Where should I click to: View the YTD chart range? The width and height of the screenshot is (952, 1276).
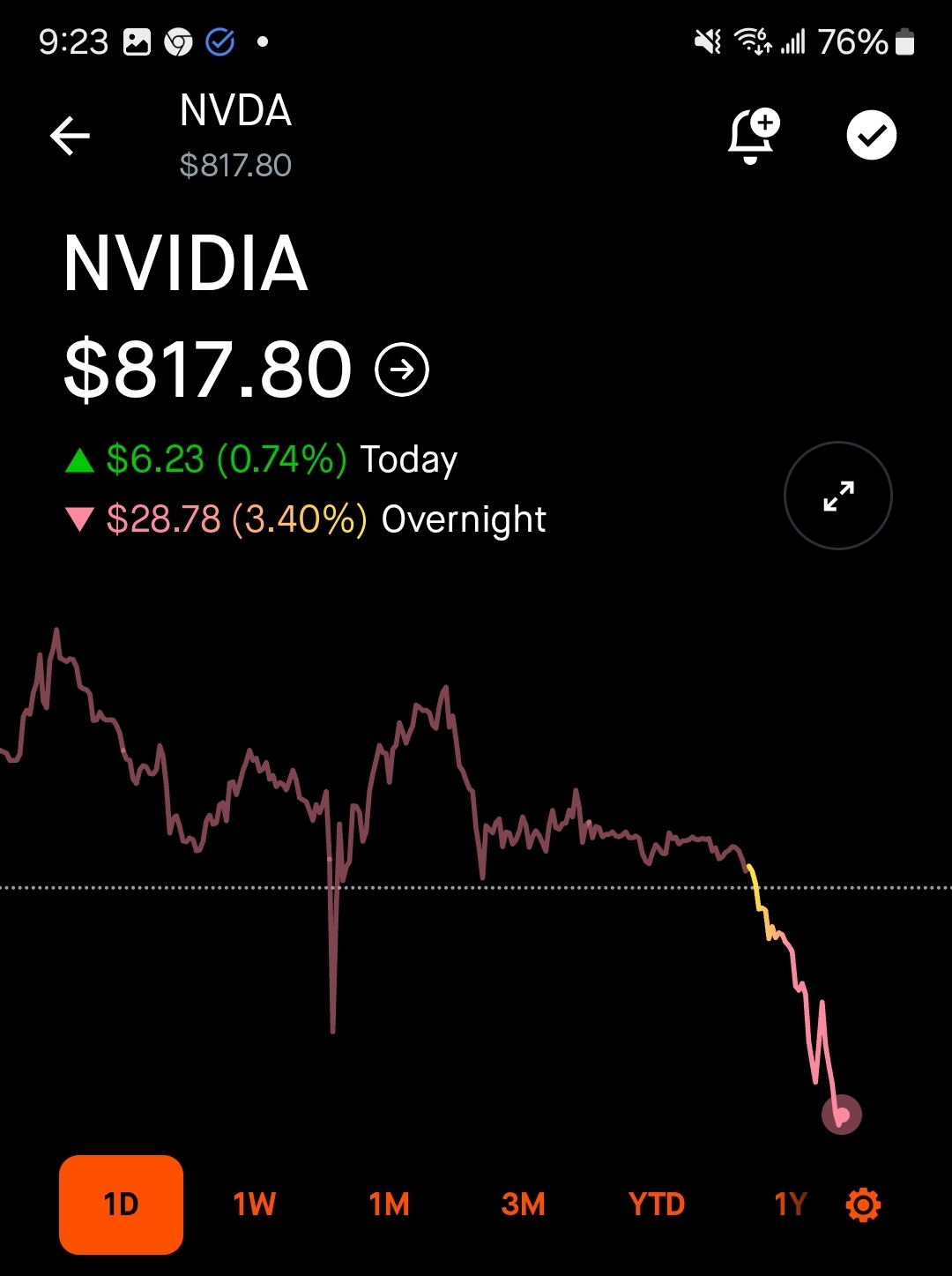point(657,1204)
